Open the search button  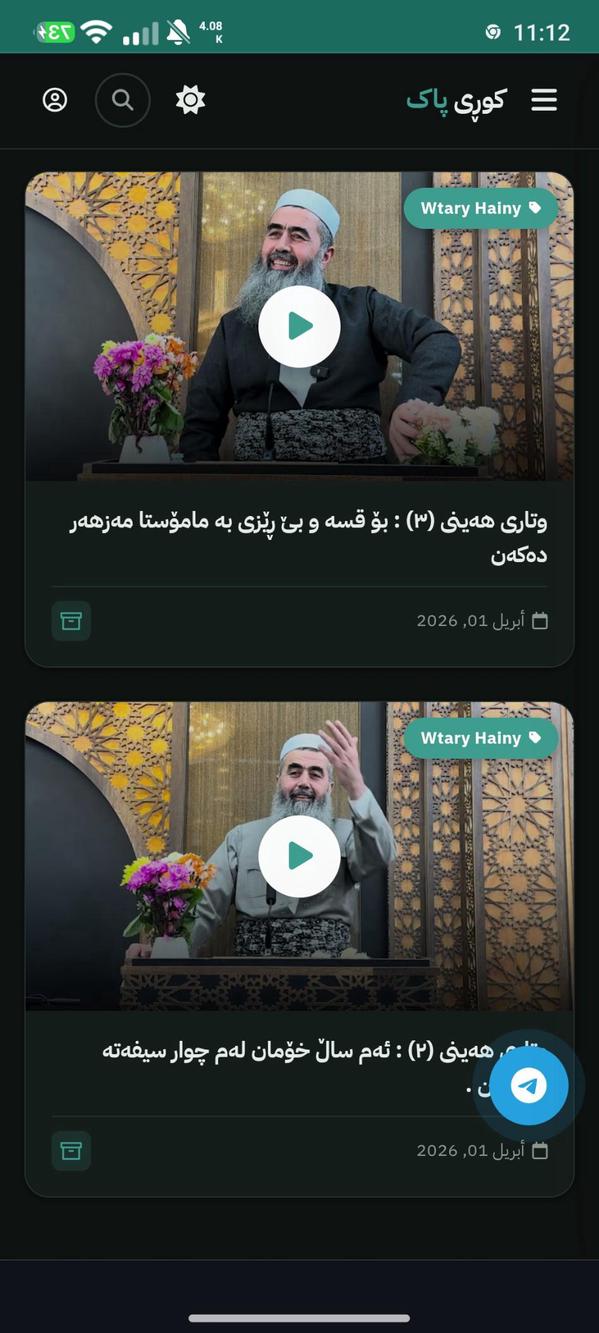click(x=123, y=100)
